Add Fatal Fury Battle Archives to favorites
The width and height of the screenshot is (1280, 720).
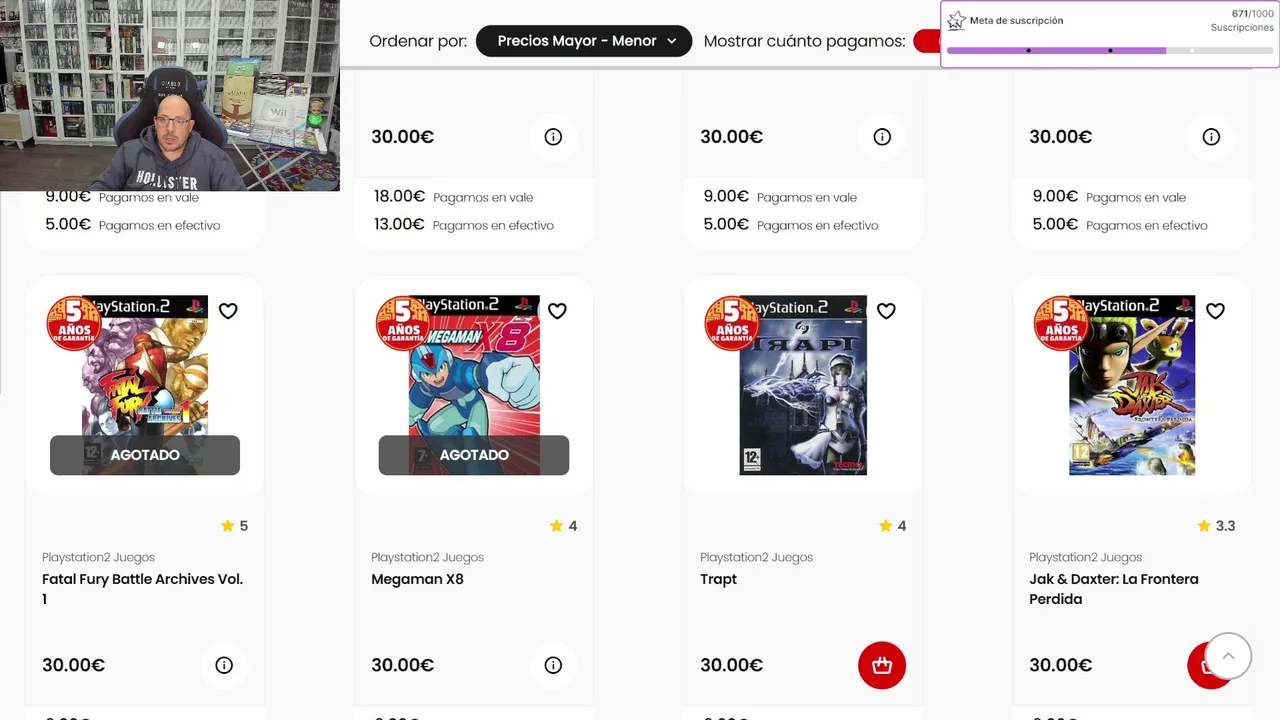click(x=228, y=311)
